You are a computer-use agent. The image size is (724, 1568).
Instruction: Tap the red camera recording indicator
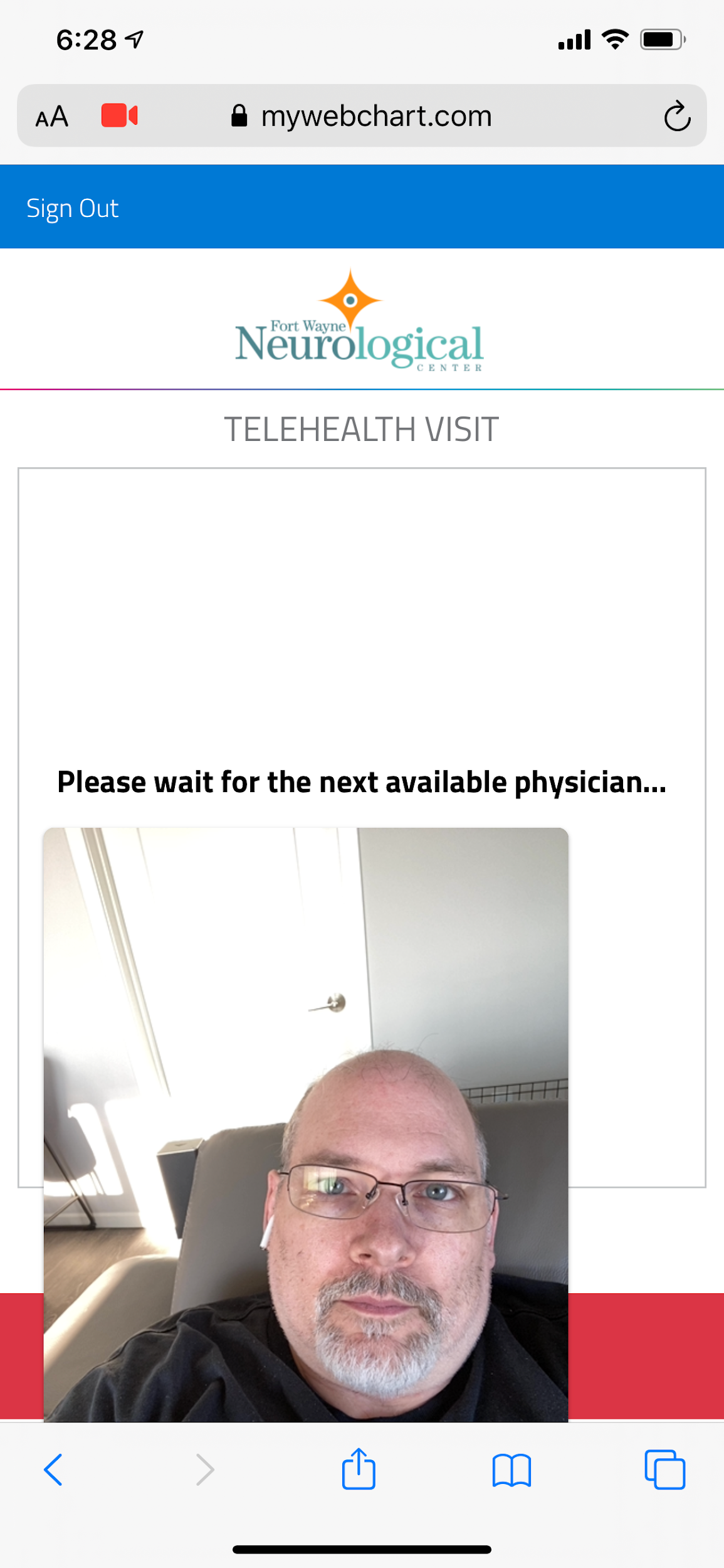(x=119, y=116)
